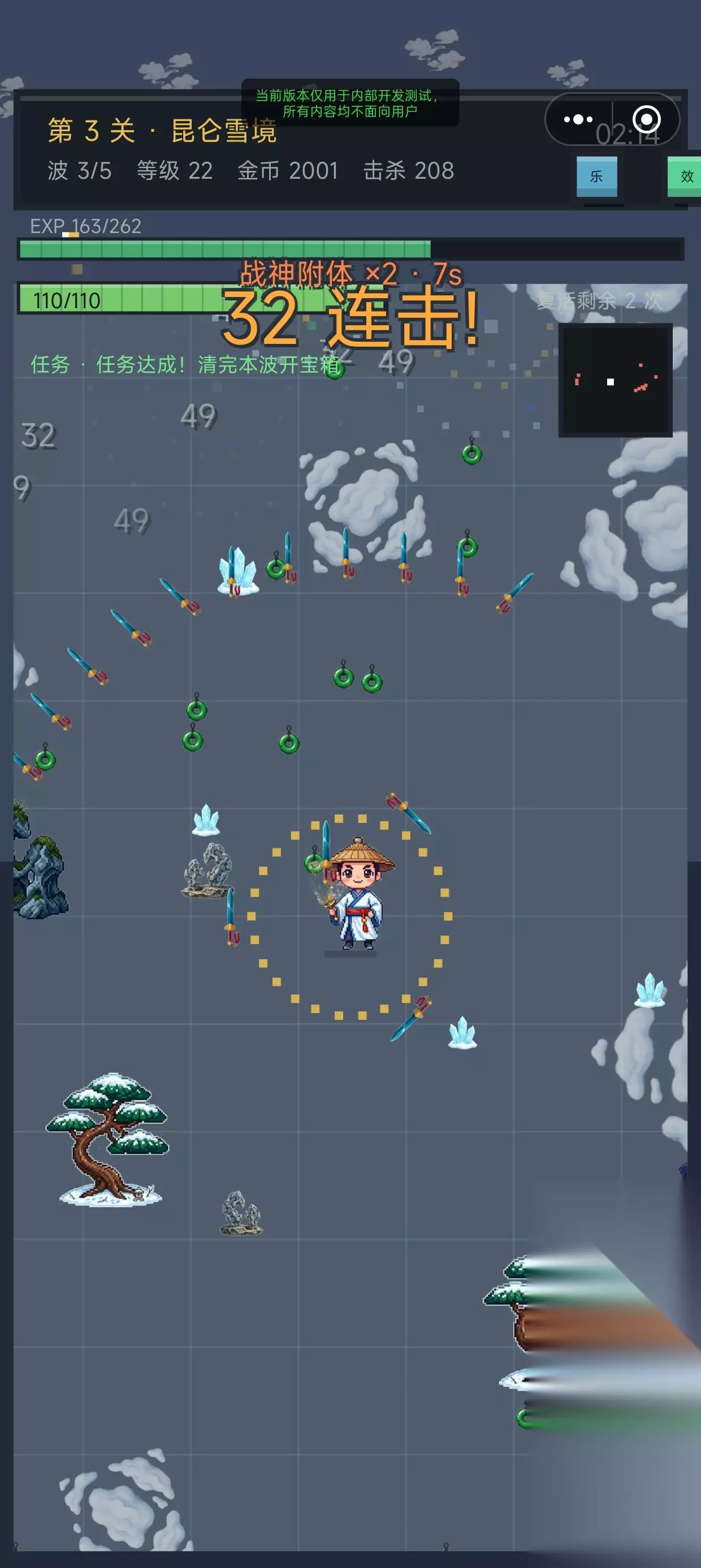Close the mini program with the circle button

(646, 119)
